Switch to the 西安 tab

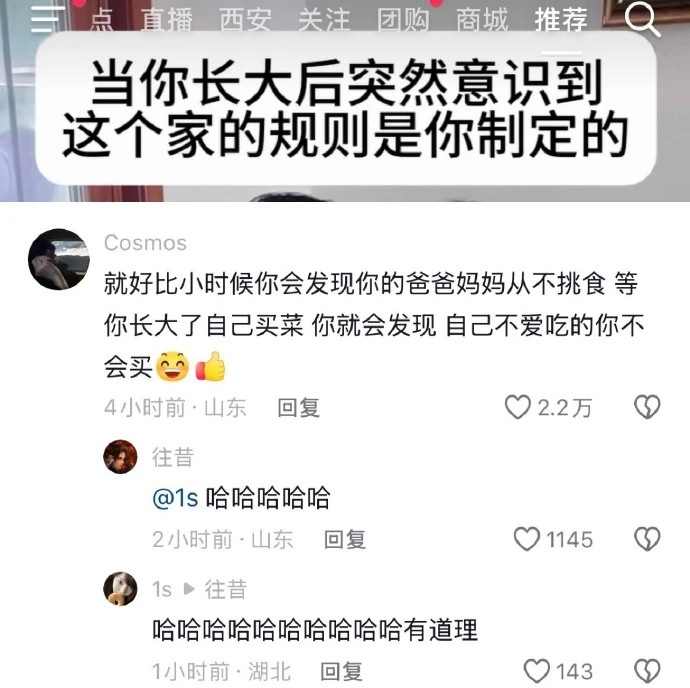click(x=244, y=19)
